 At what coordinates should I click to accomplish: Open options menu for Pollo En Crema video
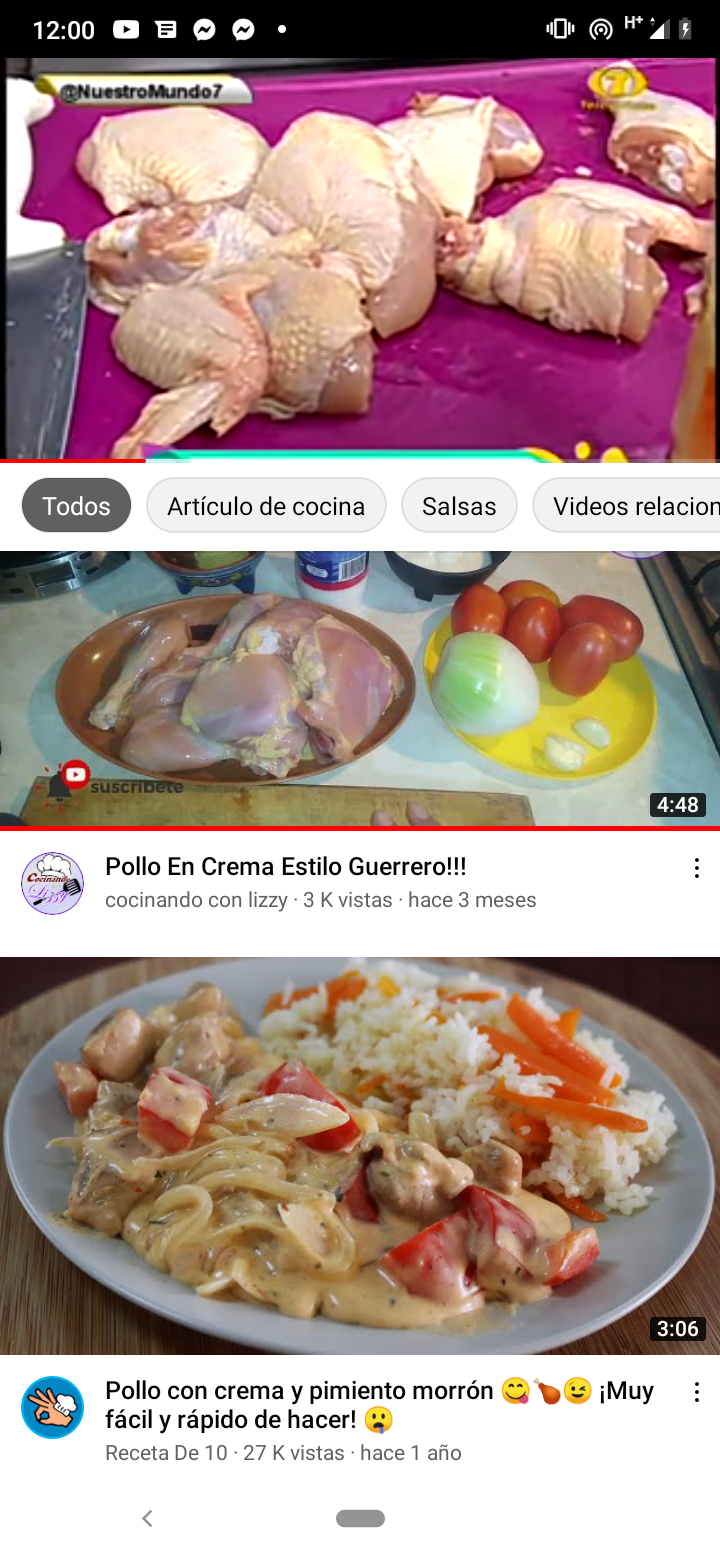[696, 868]
